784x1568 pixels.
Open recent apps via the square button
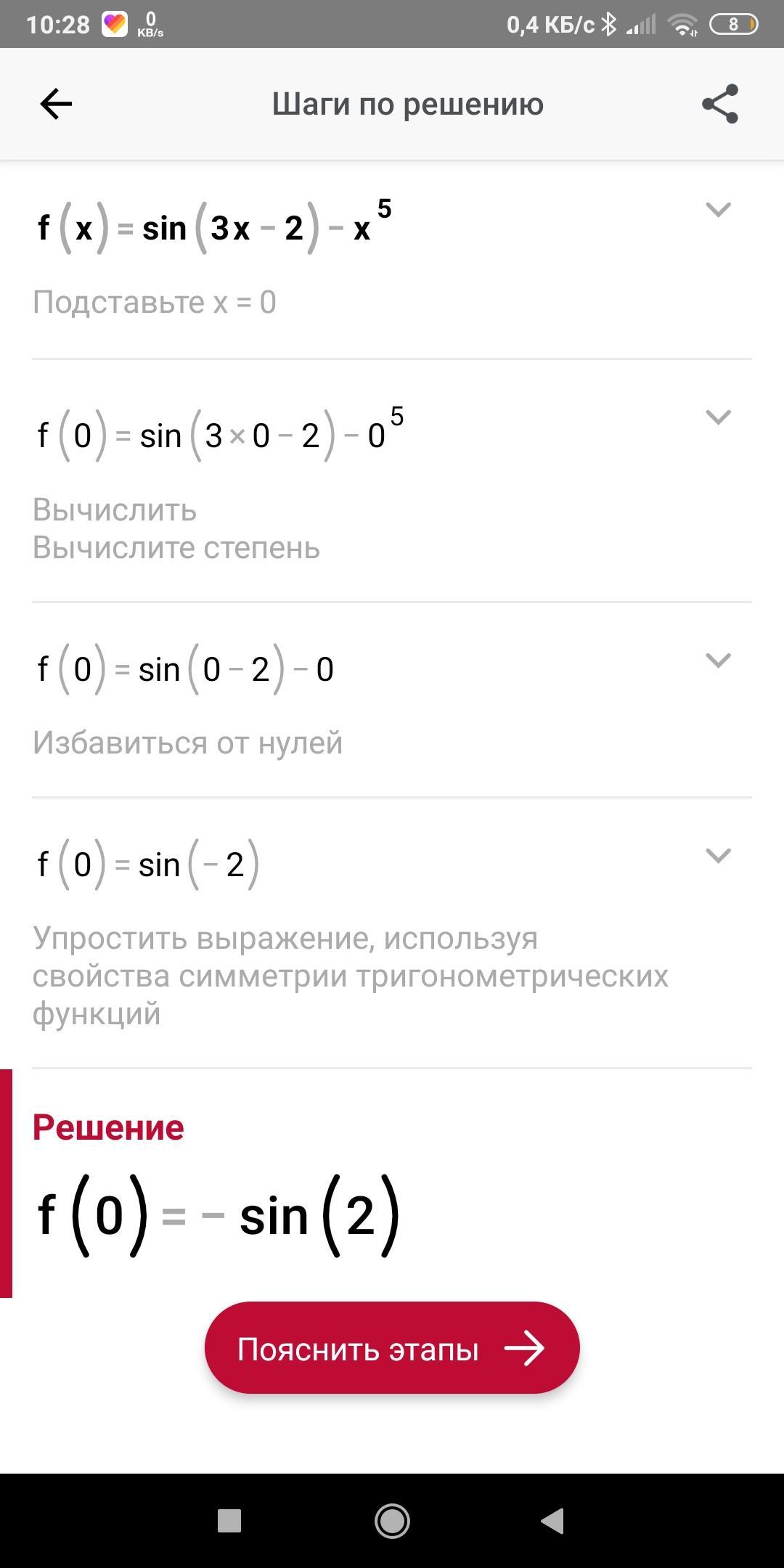229,1521
